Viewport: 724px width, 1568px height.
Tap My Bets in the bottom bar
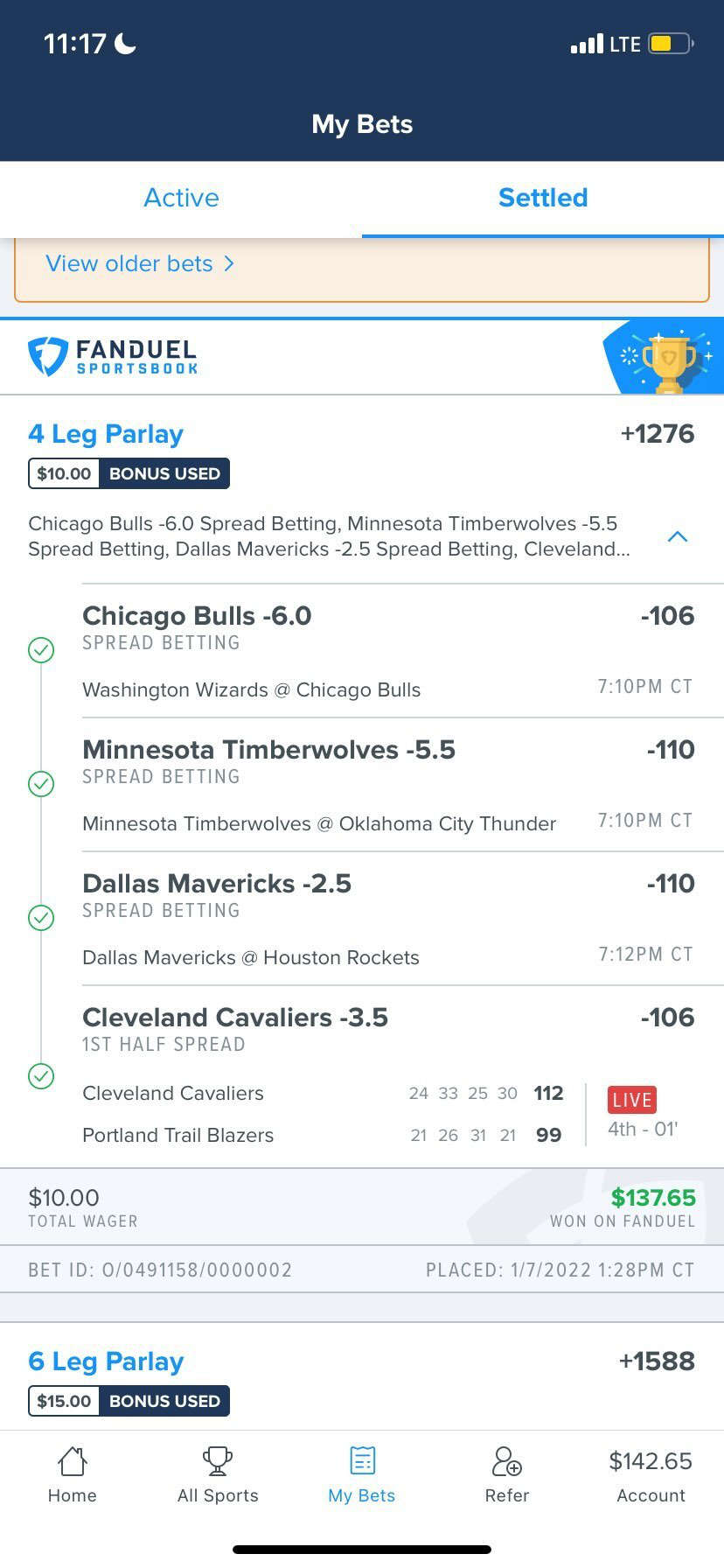click(362, 1474)
